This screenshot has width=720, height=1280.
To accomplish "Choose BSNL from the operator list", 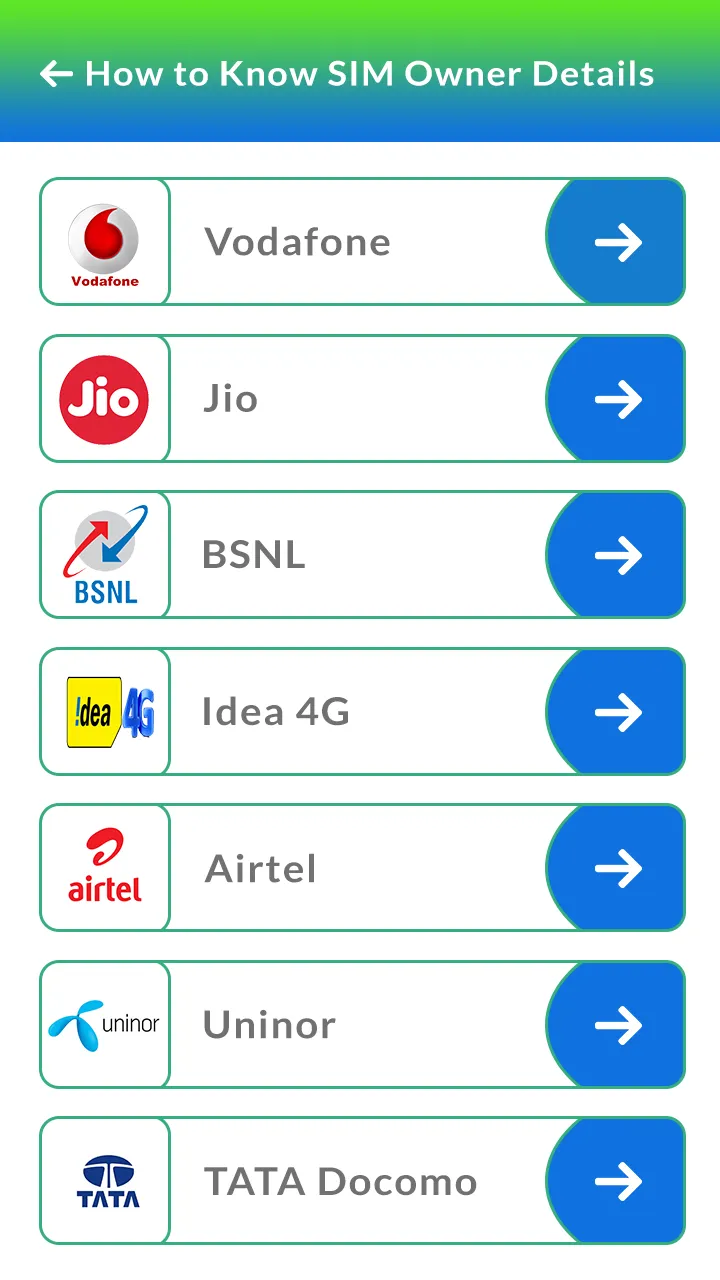I will tap(362, 555).
